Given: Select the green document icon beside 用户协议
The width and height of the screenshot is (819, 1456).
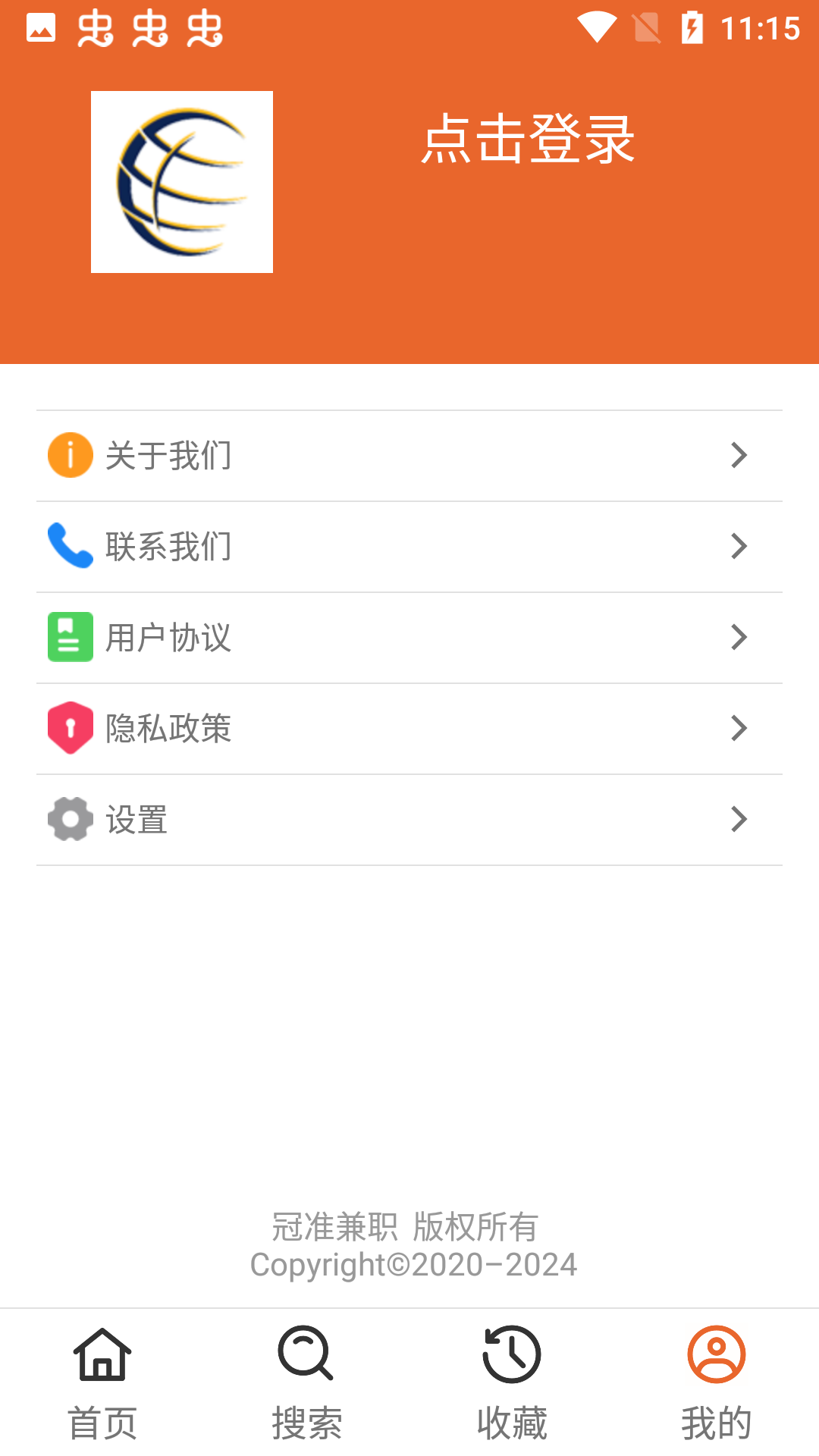Looking at the screenshot, I should tap(70, 637).
